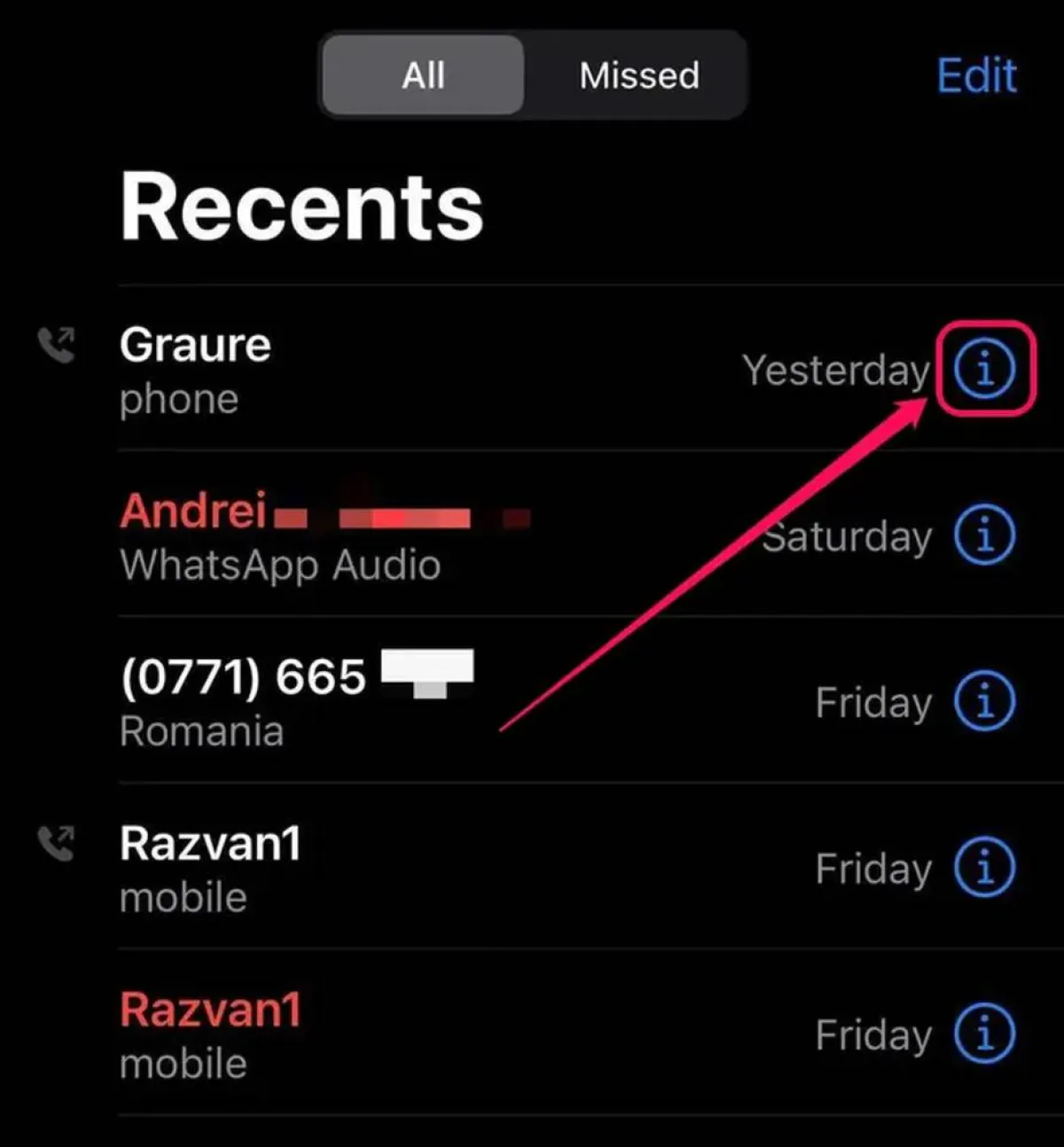Tap the blue circled i highlighted by the arrow

click(x=984, y=370)
